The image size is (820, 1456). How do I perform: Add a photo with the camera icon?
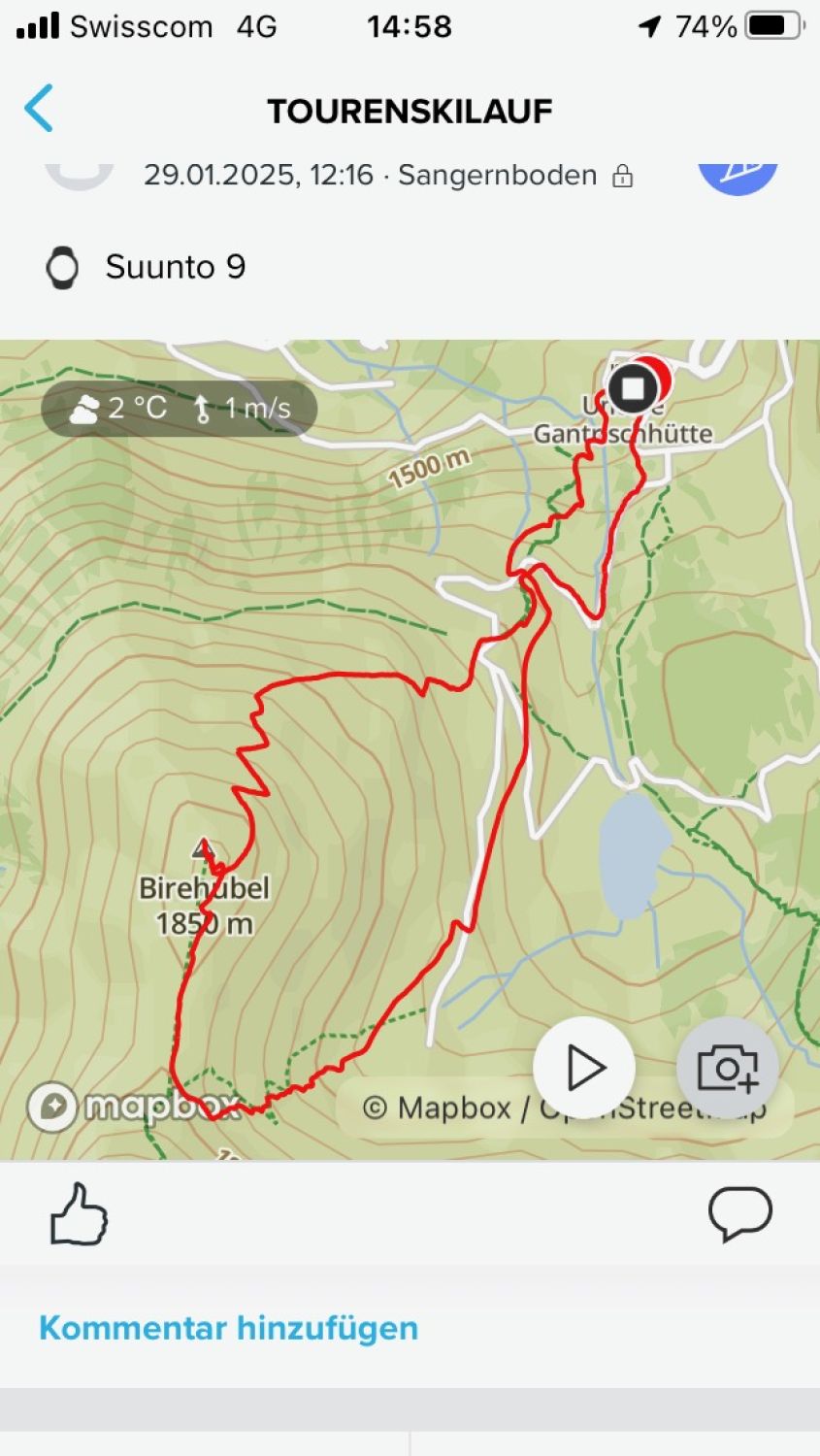[728, 1068]
